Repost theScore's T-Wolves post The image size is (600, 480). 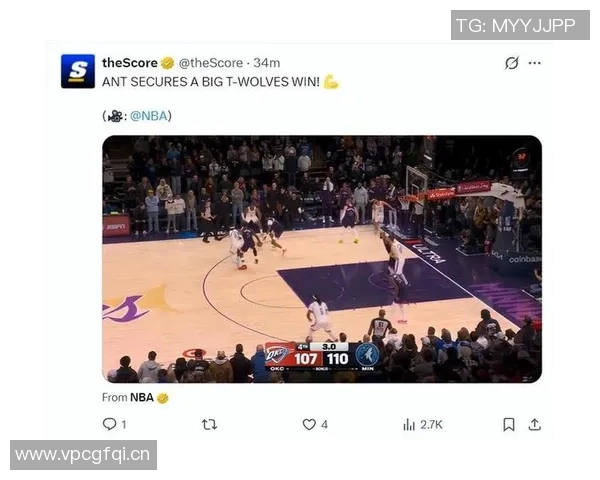coord(209,424)
